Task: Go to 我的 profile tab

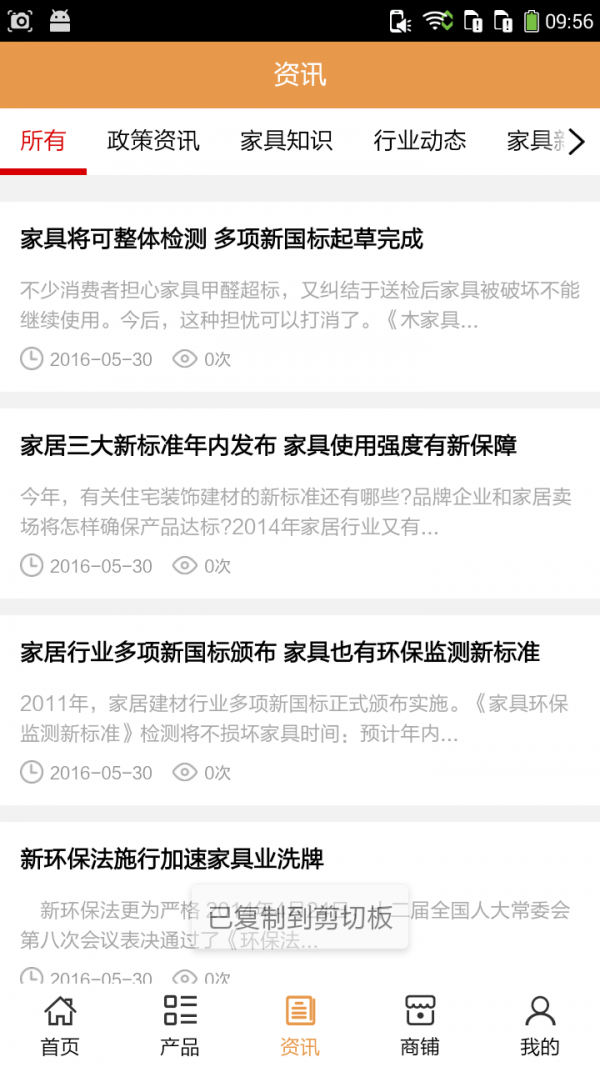Action: click(x=540, y=1025)
